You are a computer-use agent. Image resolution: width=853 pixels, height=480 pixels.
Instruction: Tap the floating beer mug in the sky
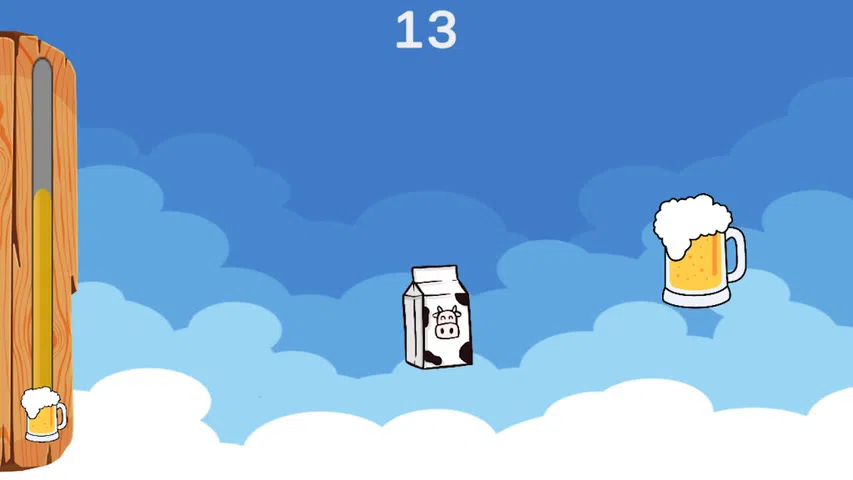click(699, 251)
